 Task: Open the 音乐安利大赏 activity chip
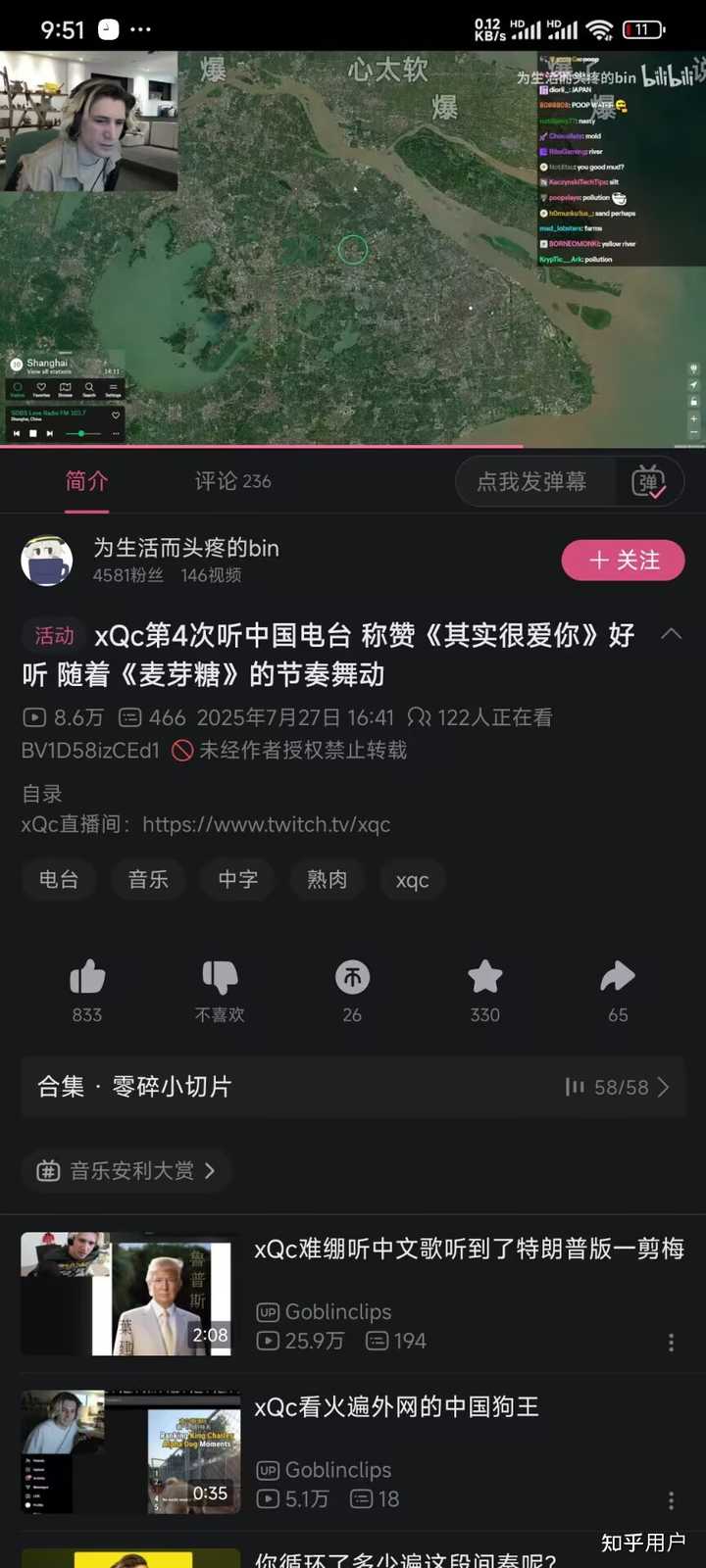[126, 1171]
